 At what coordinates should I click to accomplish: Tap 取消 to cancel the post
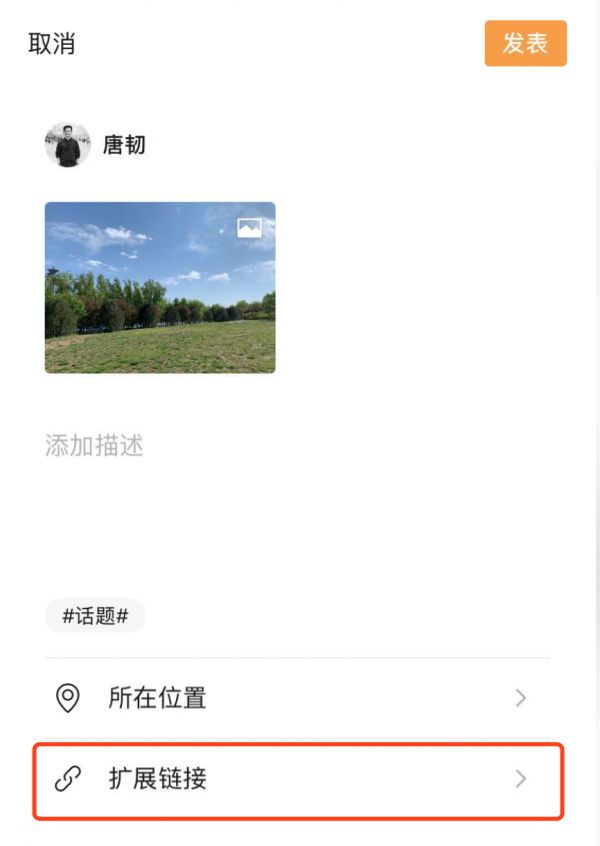(52, 44)
